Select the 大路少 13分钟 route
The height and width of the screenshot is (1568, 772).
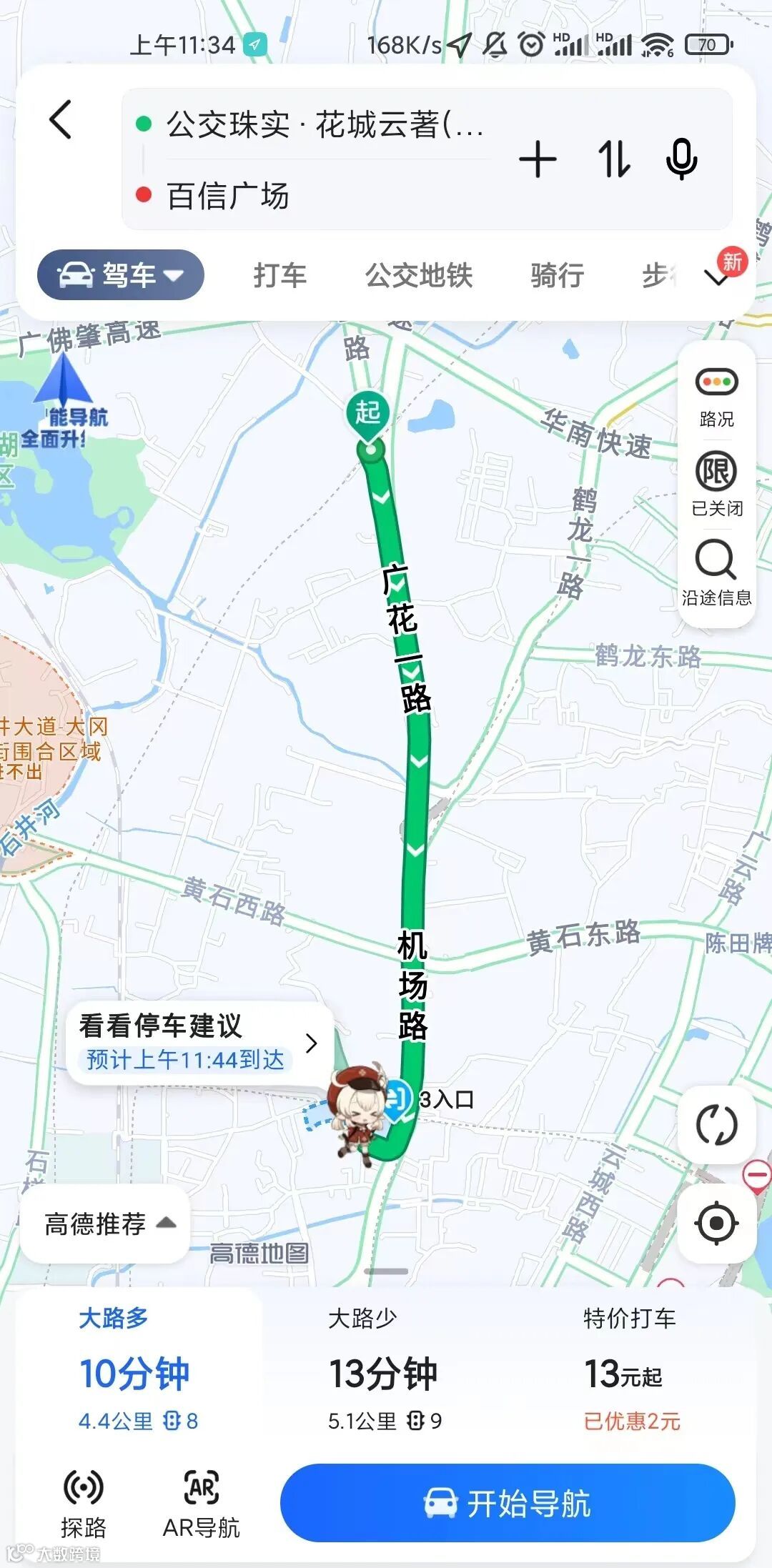point(385,1373)
